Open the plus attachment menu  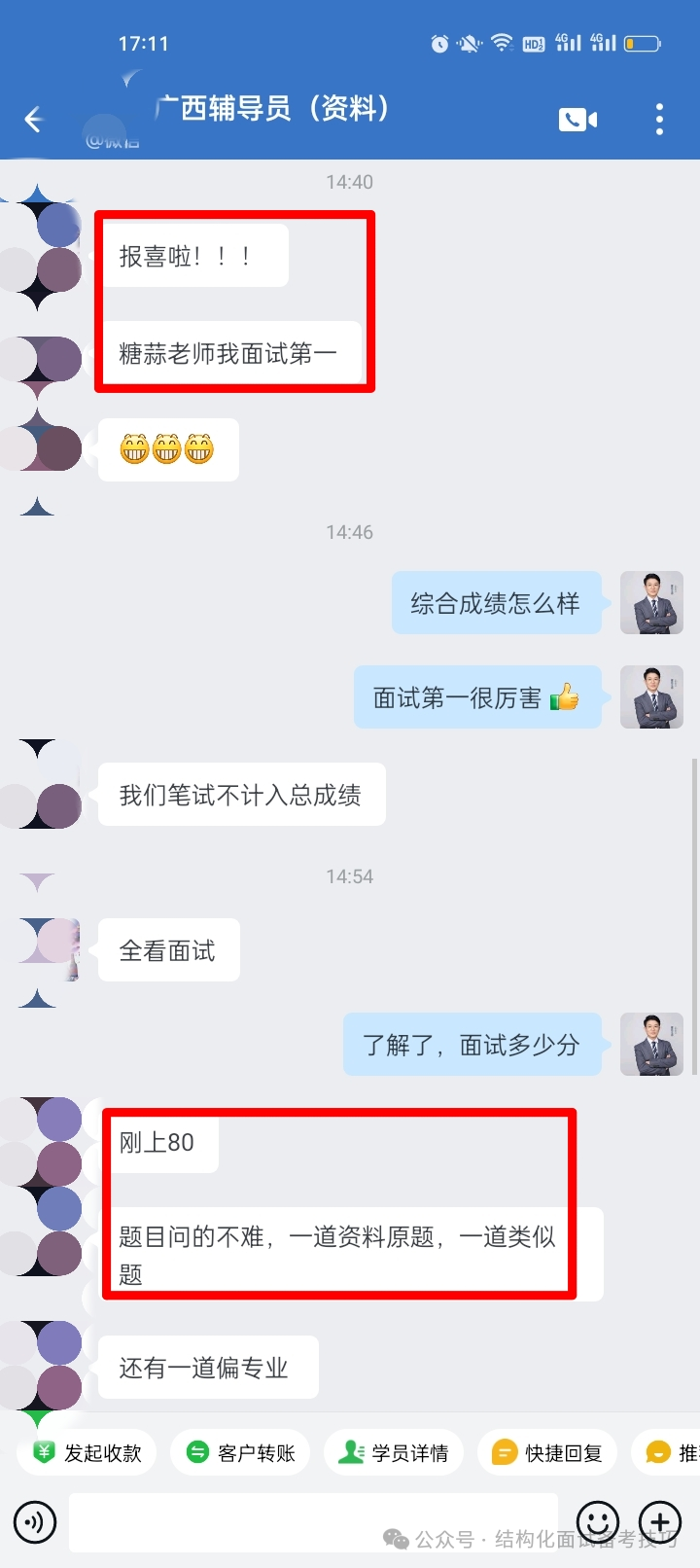point(660,1522)
